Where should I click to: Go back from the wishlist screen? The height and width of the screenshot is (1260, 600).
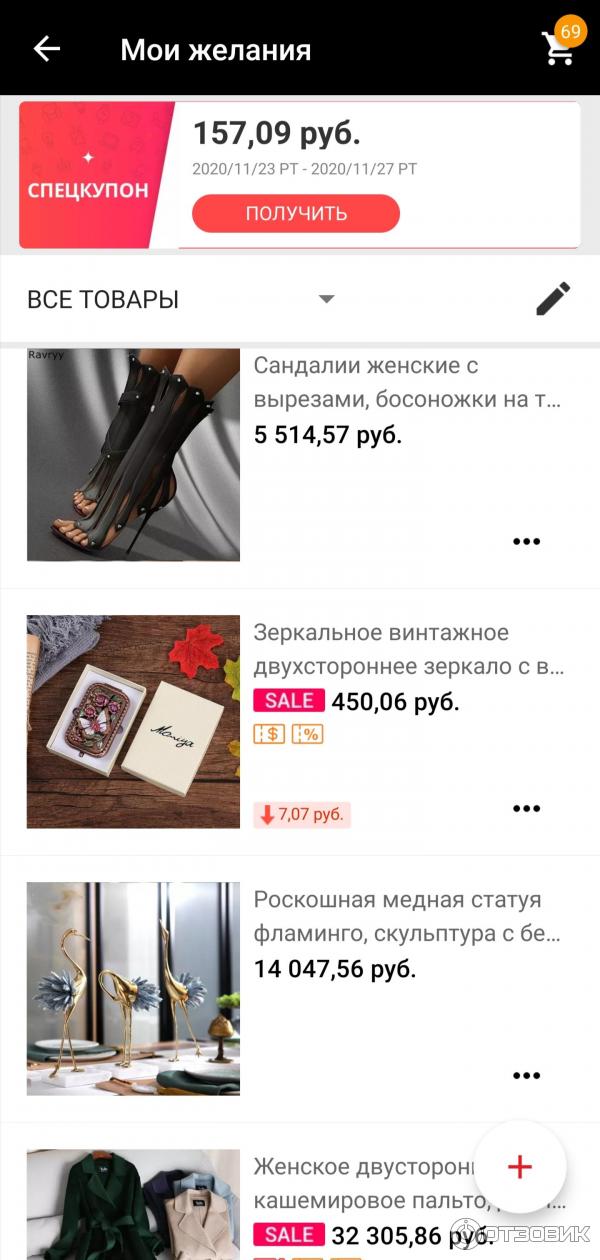(x=47, y=49)
